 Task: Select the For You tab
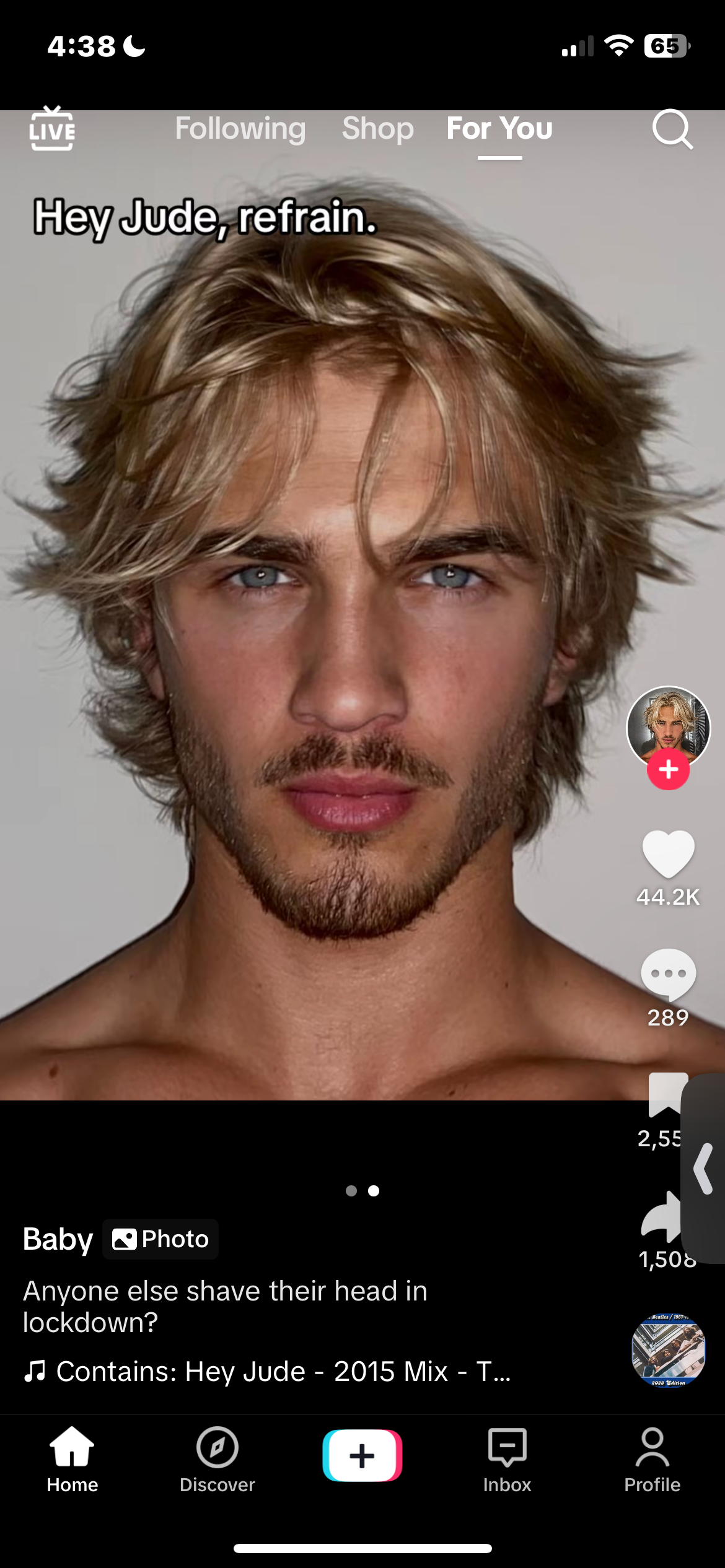click(499, 129)
